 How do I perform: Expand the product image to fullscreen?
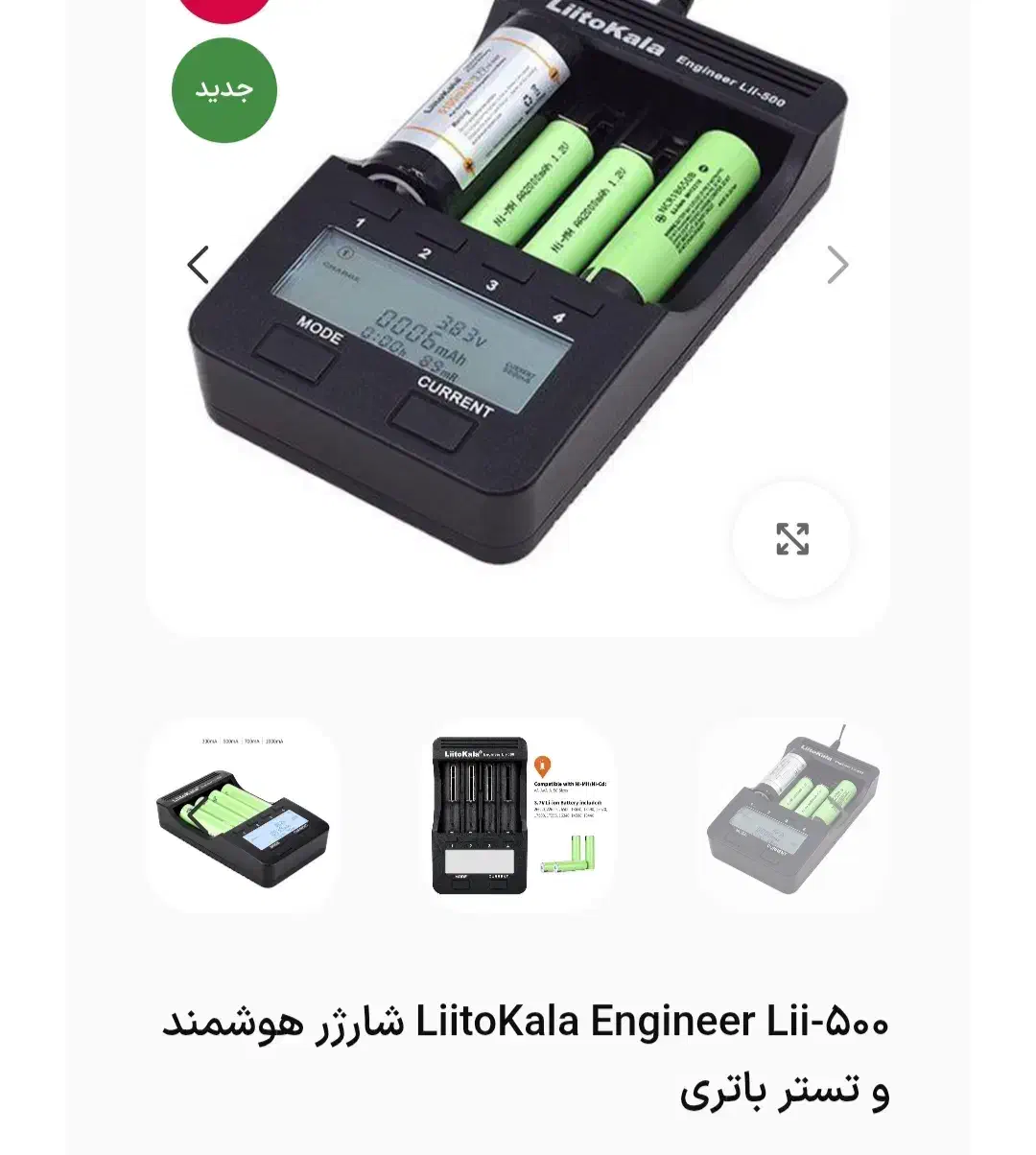[x=792, y=539]
